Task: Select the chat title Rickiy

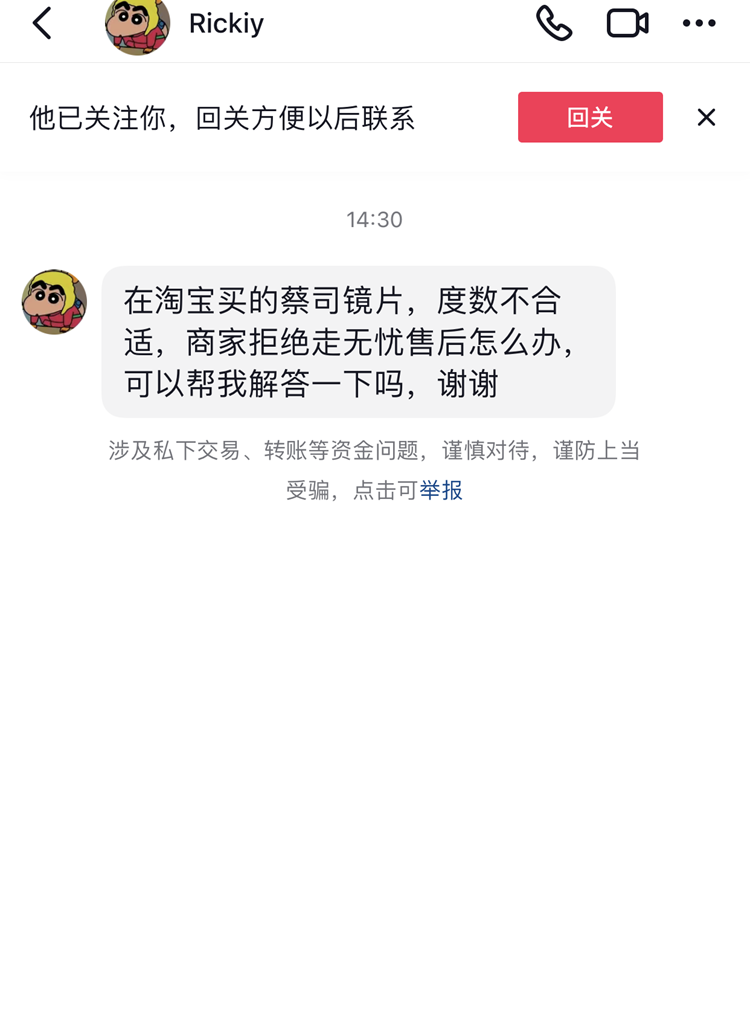Action: tap(226, 24)
